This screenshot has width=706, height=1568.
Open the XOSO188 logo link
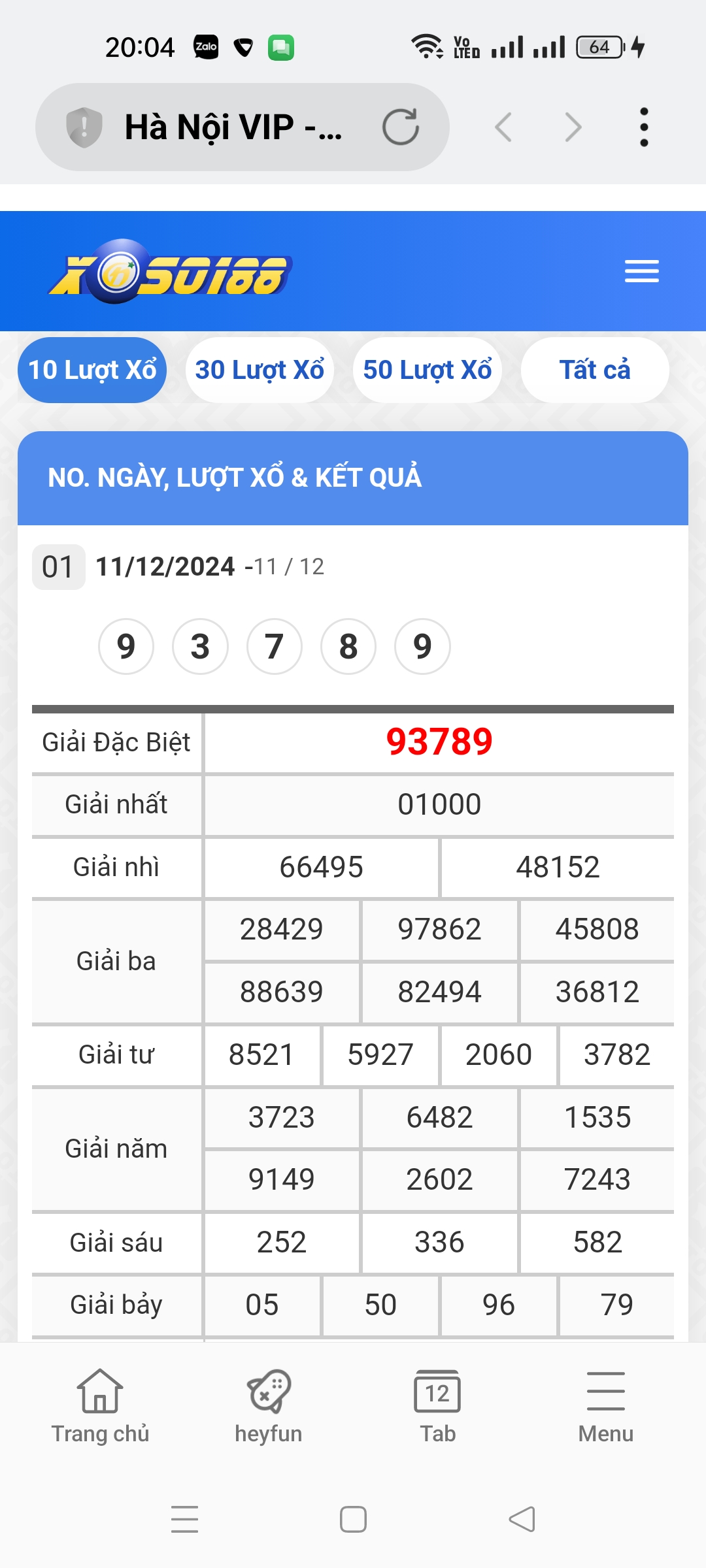click(170, 271)
